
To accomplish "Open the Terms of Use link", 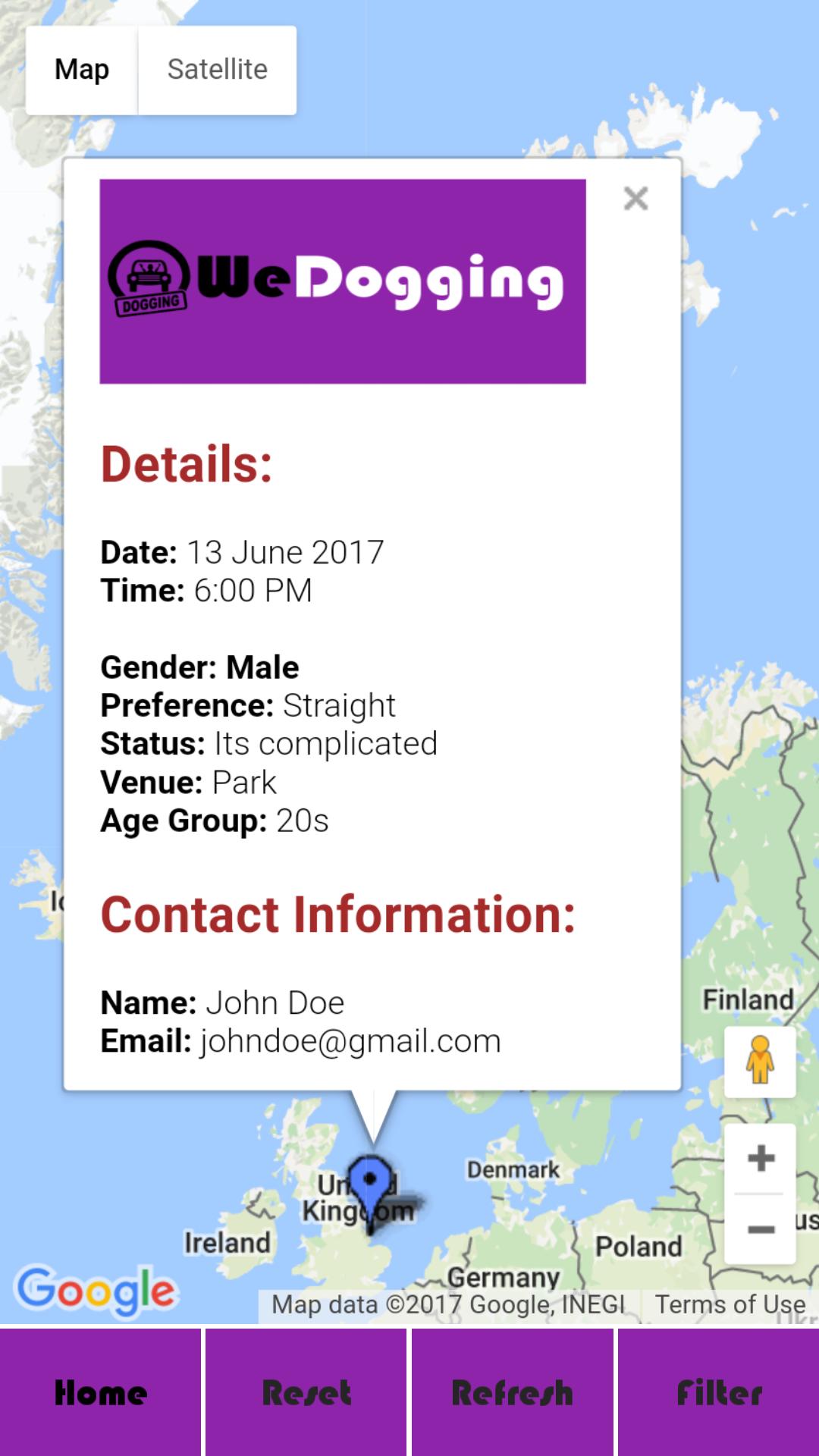I will (x=730, y=1304).
